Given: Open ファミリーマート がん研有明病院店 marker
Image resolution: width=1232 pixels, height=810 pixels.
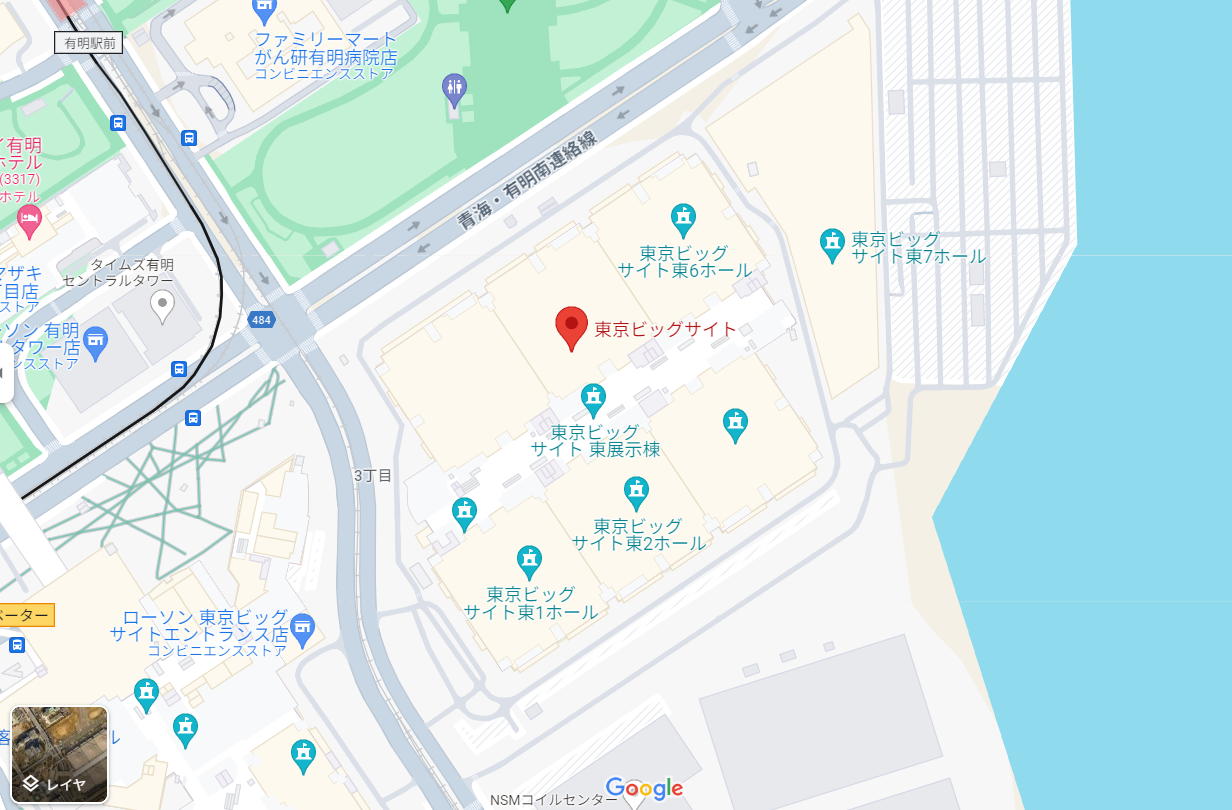Looking at the screenshot, I should pyautogui.click(x=265, y=12).
